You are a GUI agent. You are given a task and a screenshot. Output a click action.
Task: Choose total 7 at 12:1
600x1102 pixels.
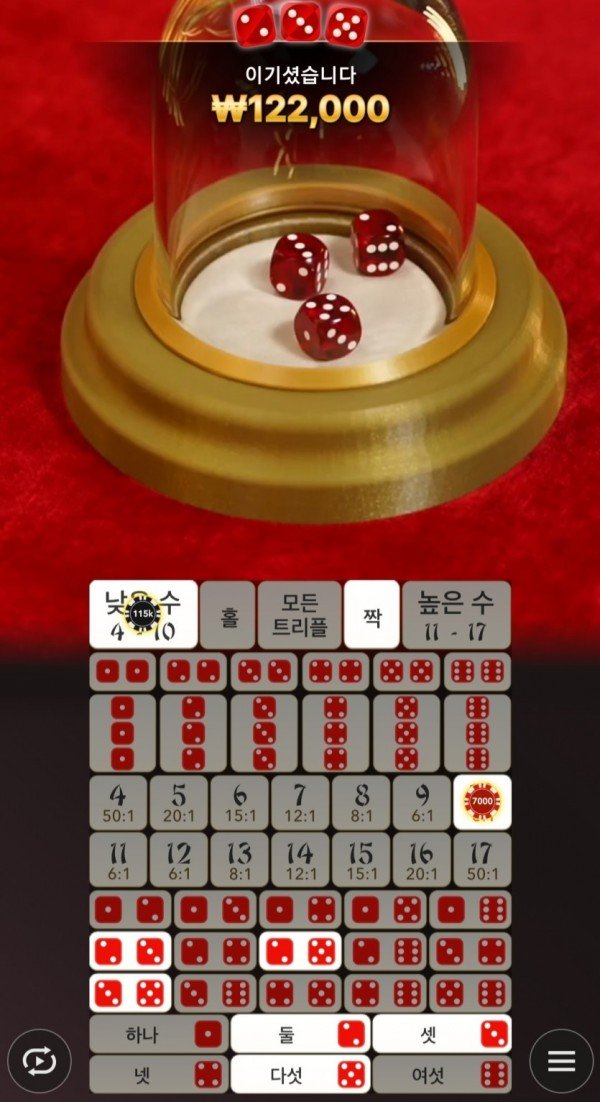pos(301,802)
